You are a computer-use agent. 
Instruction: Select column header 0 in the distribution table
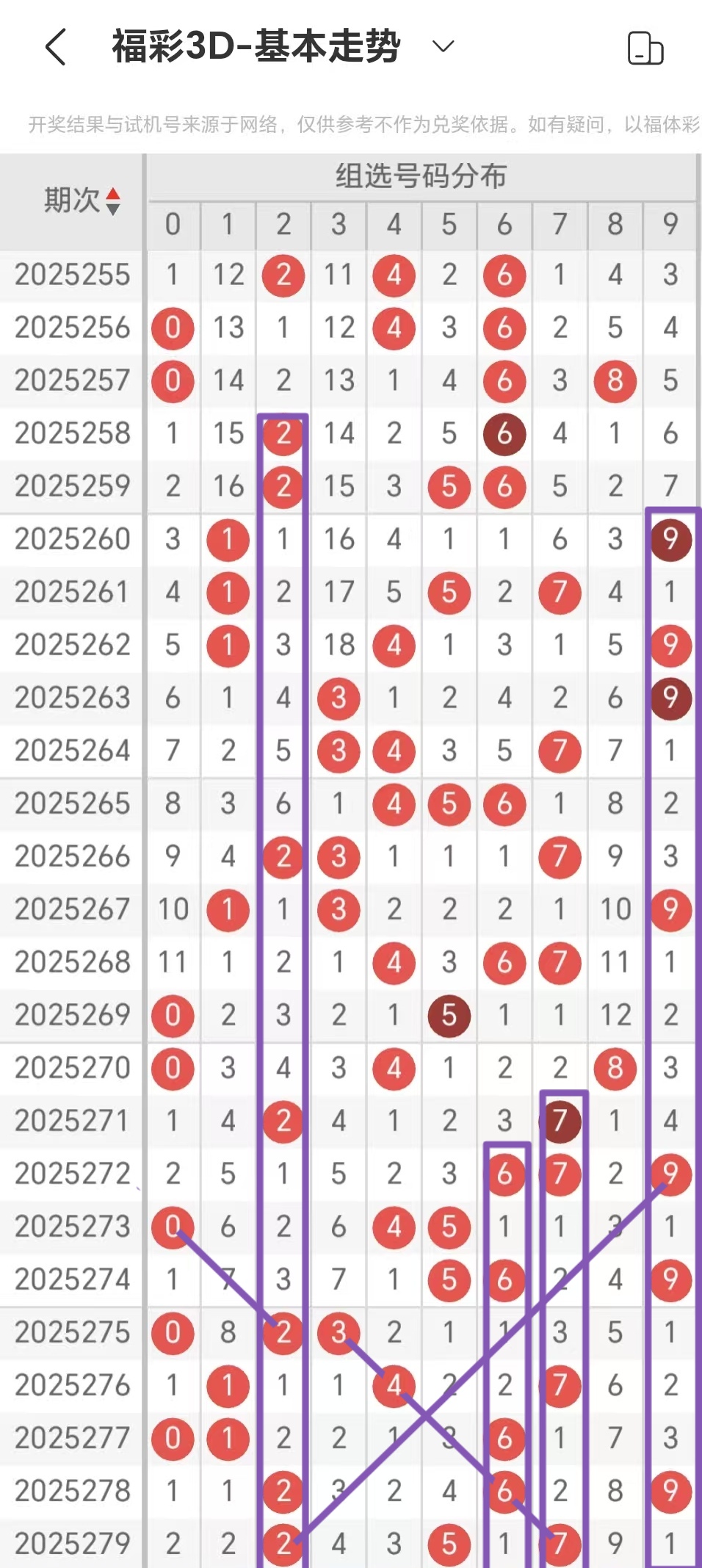[x=173, y=225]
